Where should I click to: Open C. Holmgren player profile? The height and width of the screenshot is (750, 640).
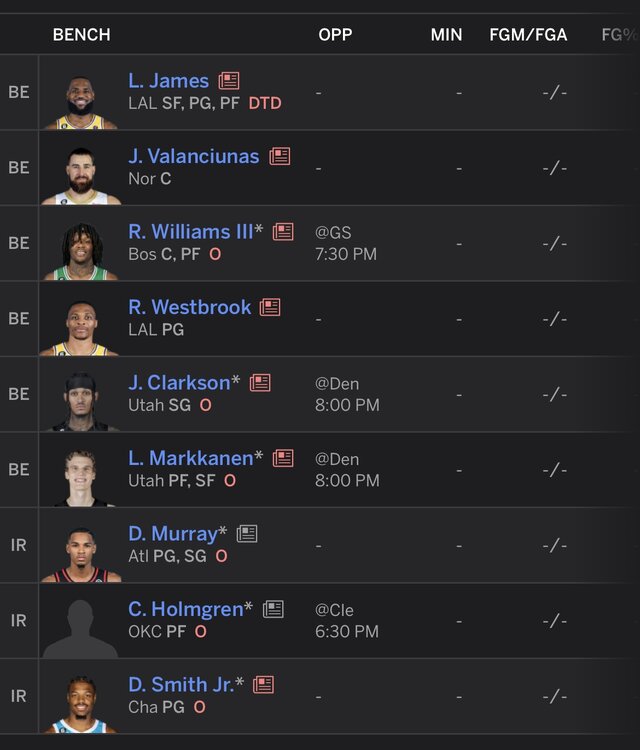tap(186, 609)
